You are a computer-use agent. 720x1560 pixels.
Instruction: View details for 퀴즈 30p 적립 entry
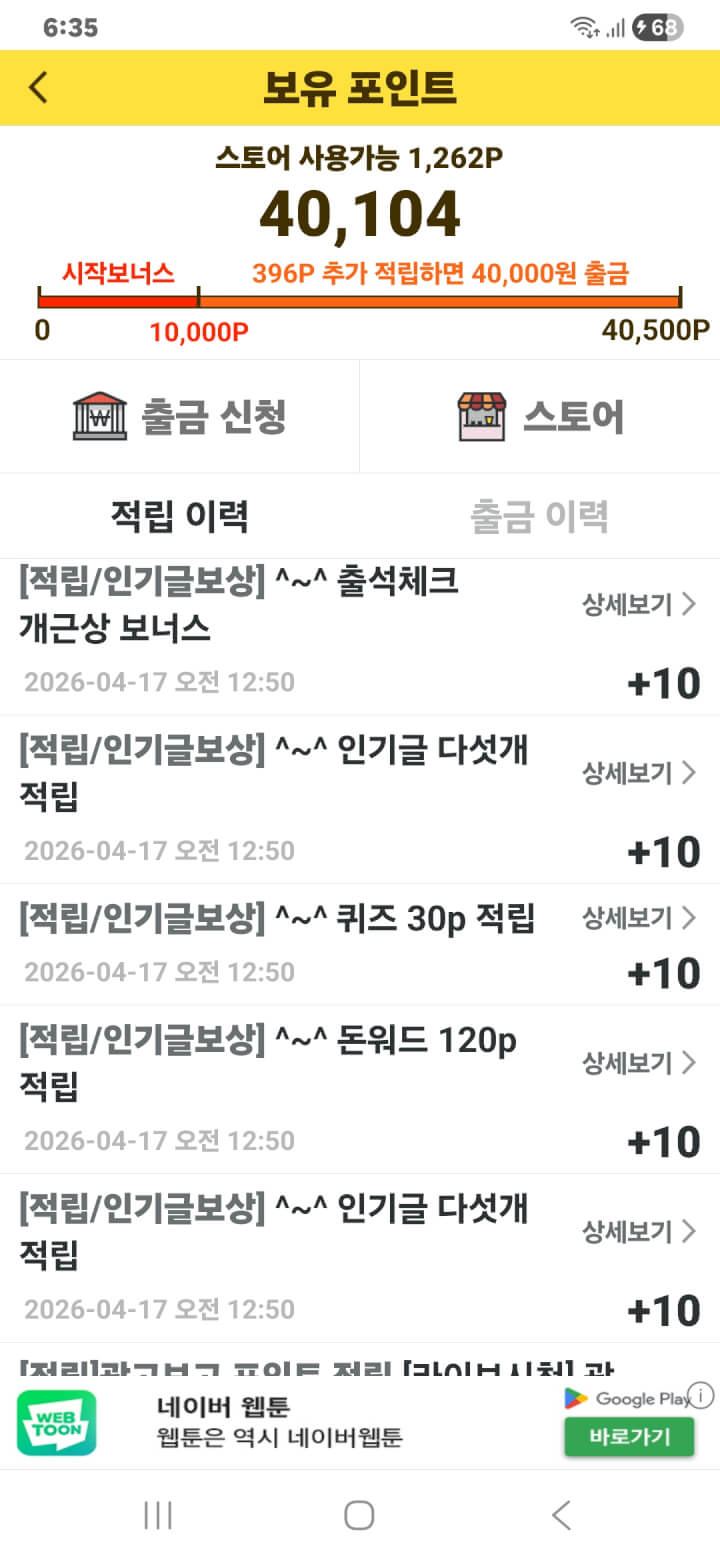pyautogui.click(x=638, y=917)
